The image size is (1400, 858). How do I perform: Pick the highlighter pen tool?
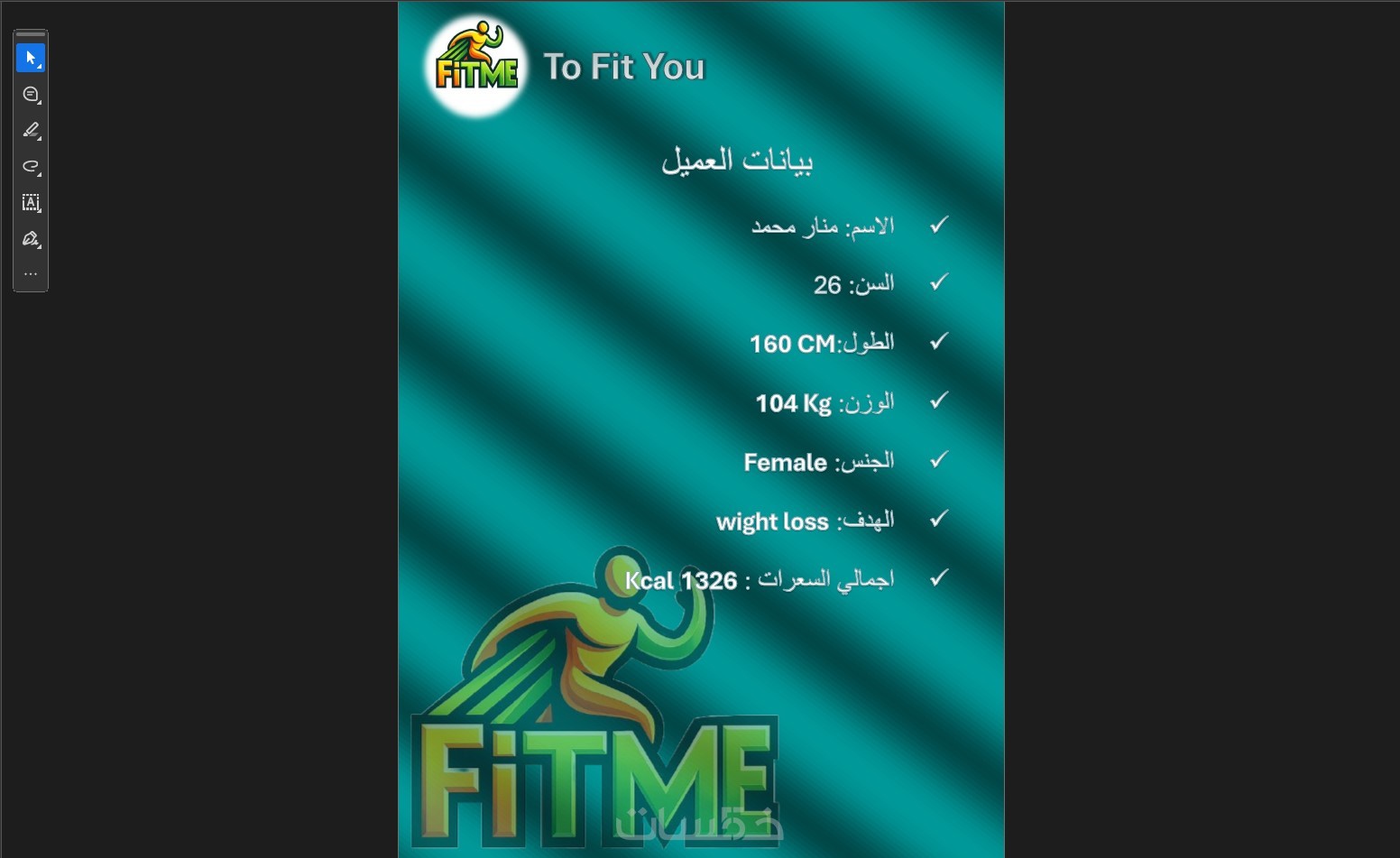click(x=31, y=131)
